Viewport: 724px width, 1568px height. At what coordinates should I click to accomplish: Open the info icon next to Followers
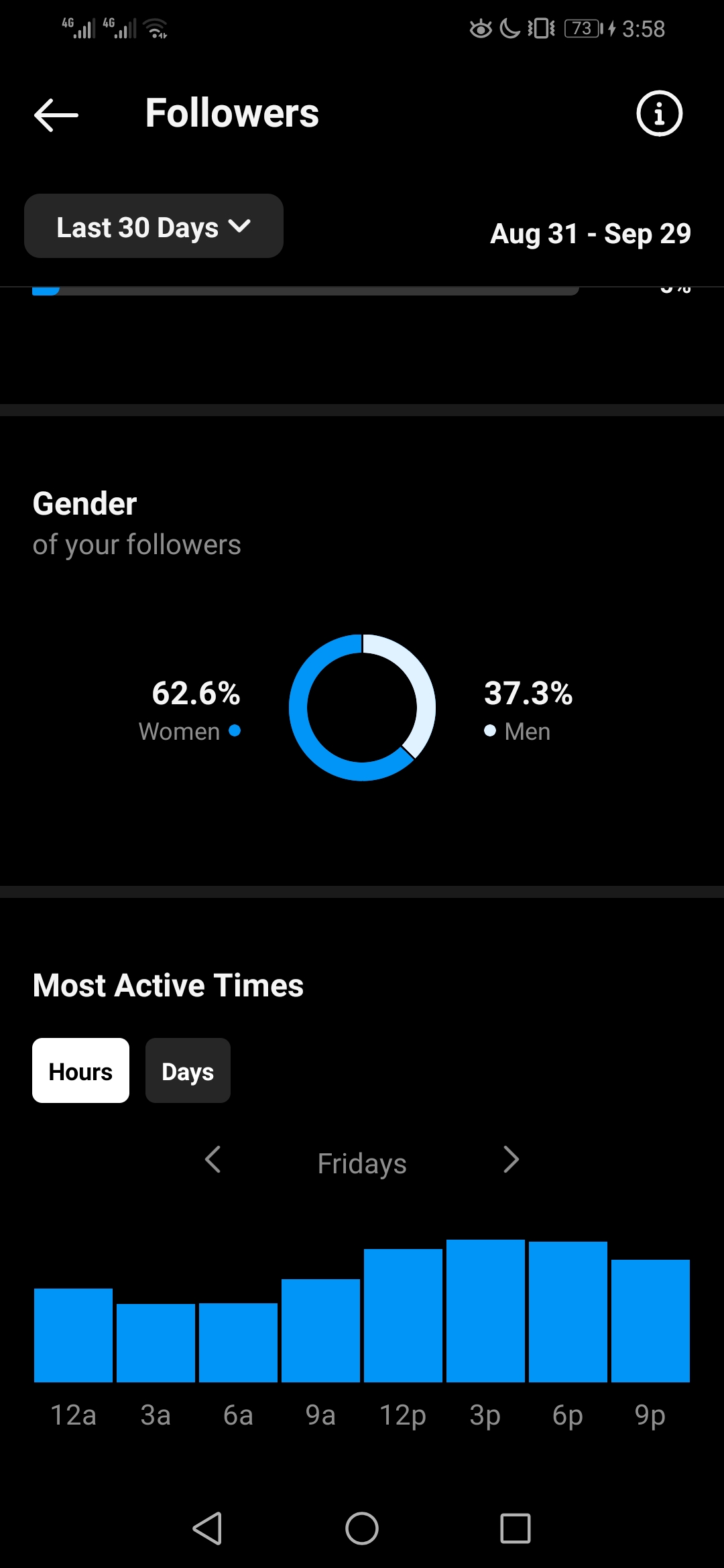659,113
